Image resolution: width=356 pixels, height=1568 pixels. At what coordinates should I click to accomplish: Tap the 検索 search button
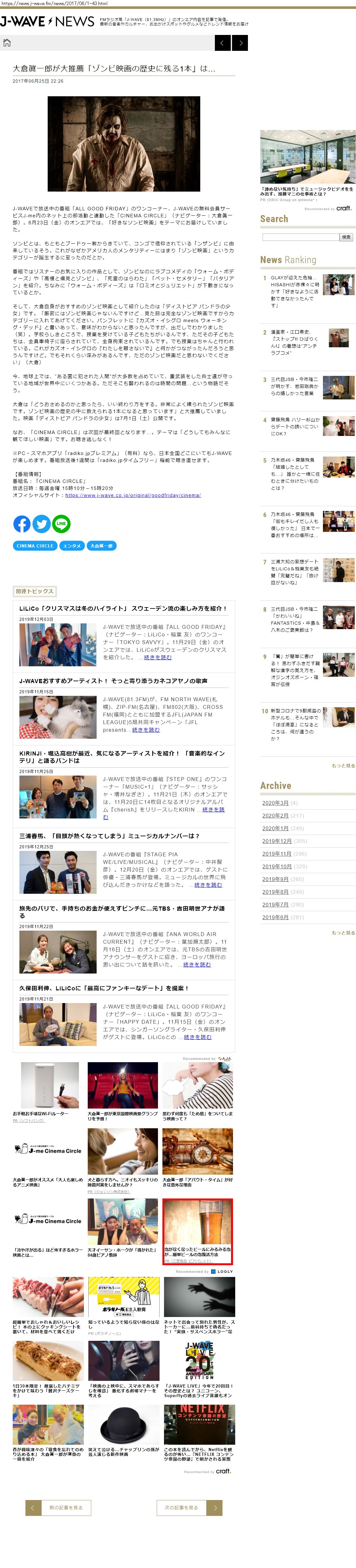pyautogui.click(x=346, y=237)
